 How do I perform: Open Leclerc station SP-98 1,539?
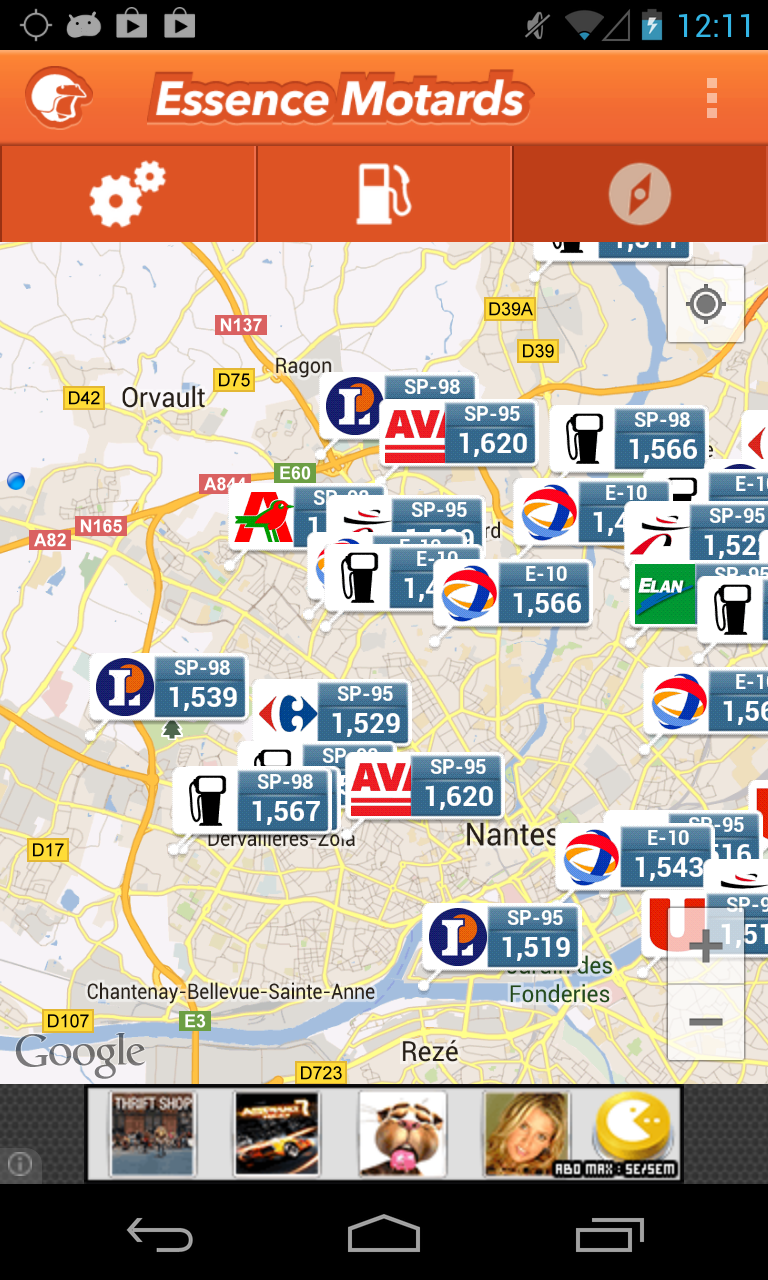168,687
